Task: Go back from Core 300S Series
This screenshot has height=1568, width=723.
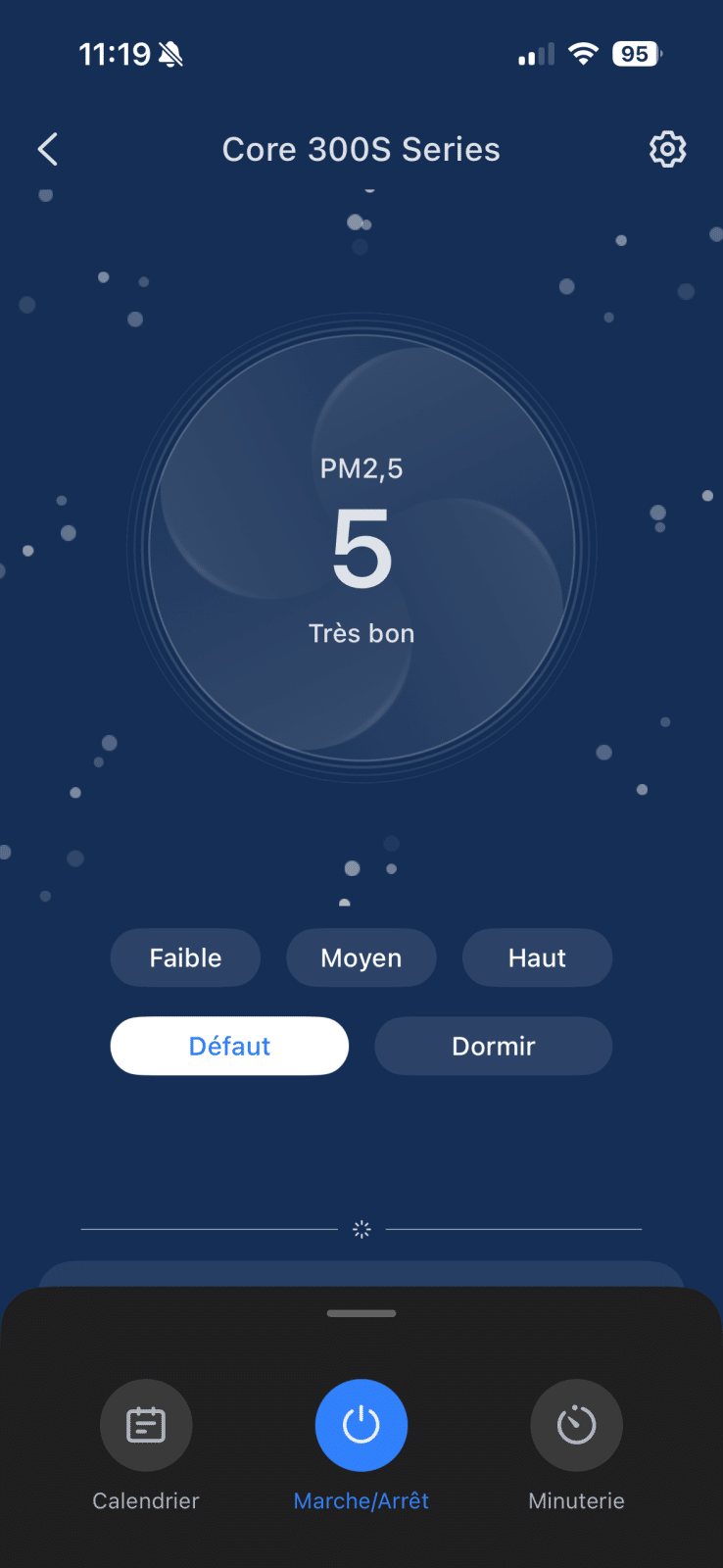Action: (x=48, y=149)
